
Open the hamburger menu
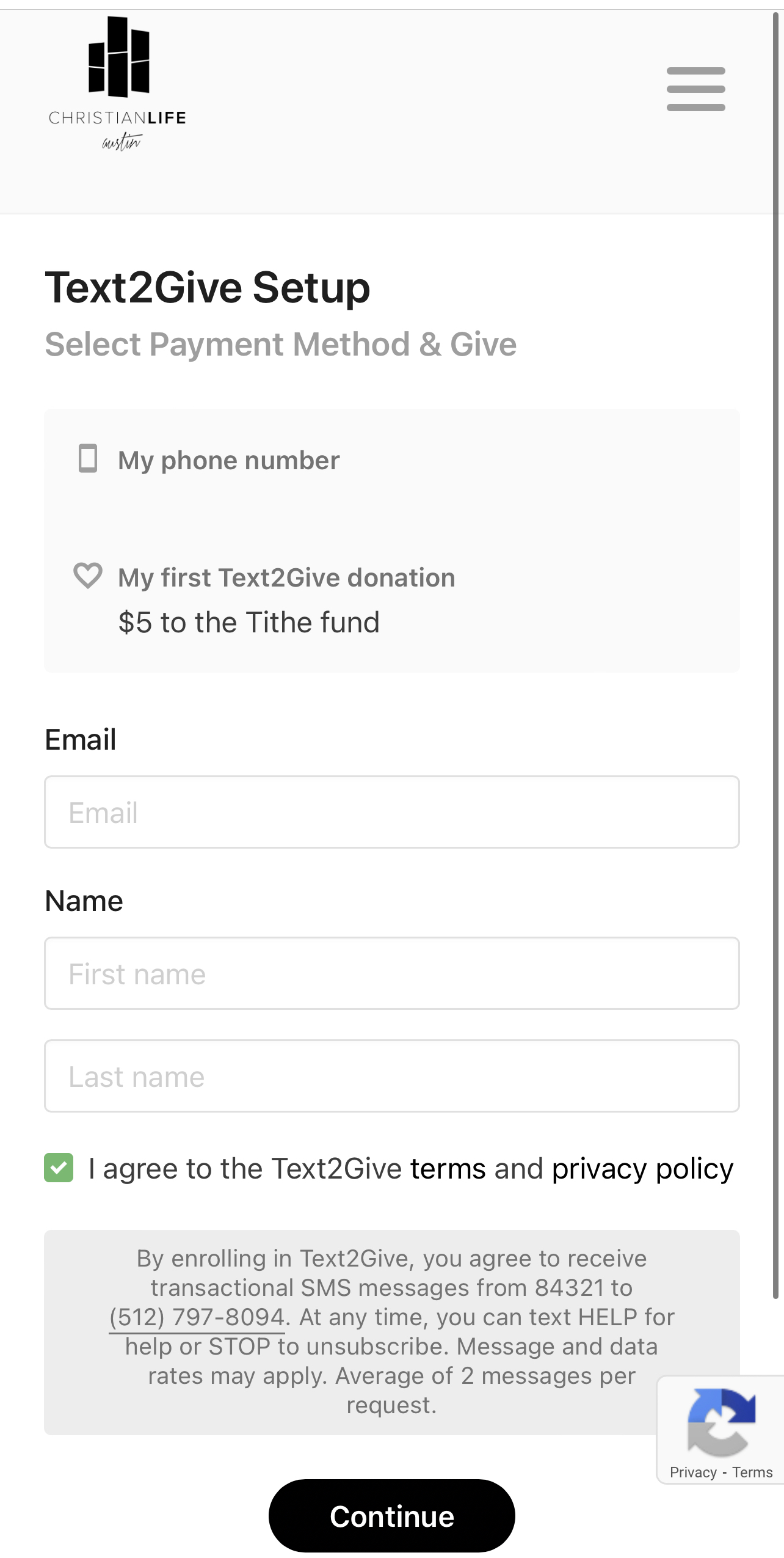695,89
